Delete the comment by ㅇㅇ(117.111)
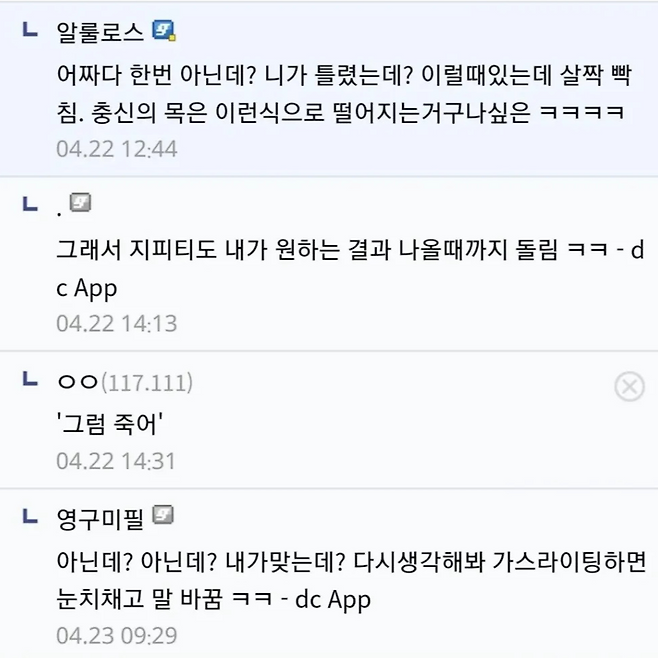The height and width of the screenshot is (658, 658). (x=629, y=386)
